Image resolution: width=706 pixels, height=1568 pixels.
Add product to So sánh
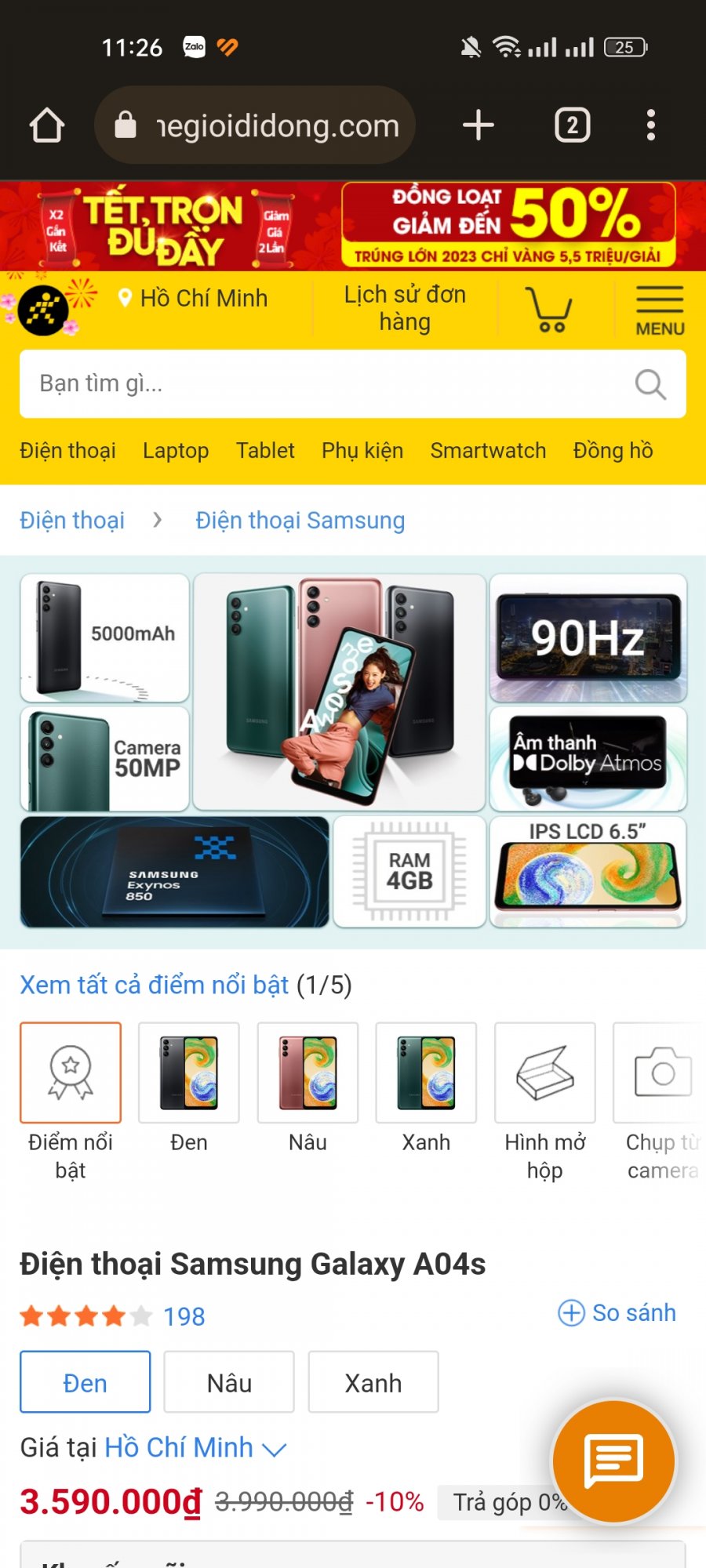pos(617,1312)
